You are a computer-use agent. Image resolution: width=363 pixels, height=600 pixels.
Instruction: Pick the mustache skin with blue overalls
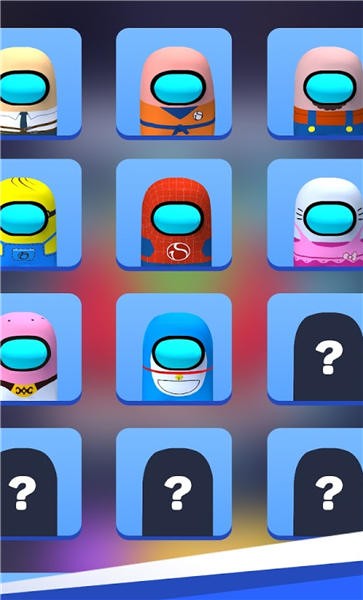click(x=315, y=83)
